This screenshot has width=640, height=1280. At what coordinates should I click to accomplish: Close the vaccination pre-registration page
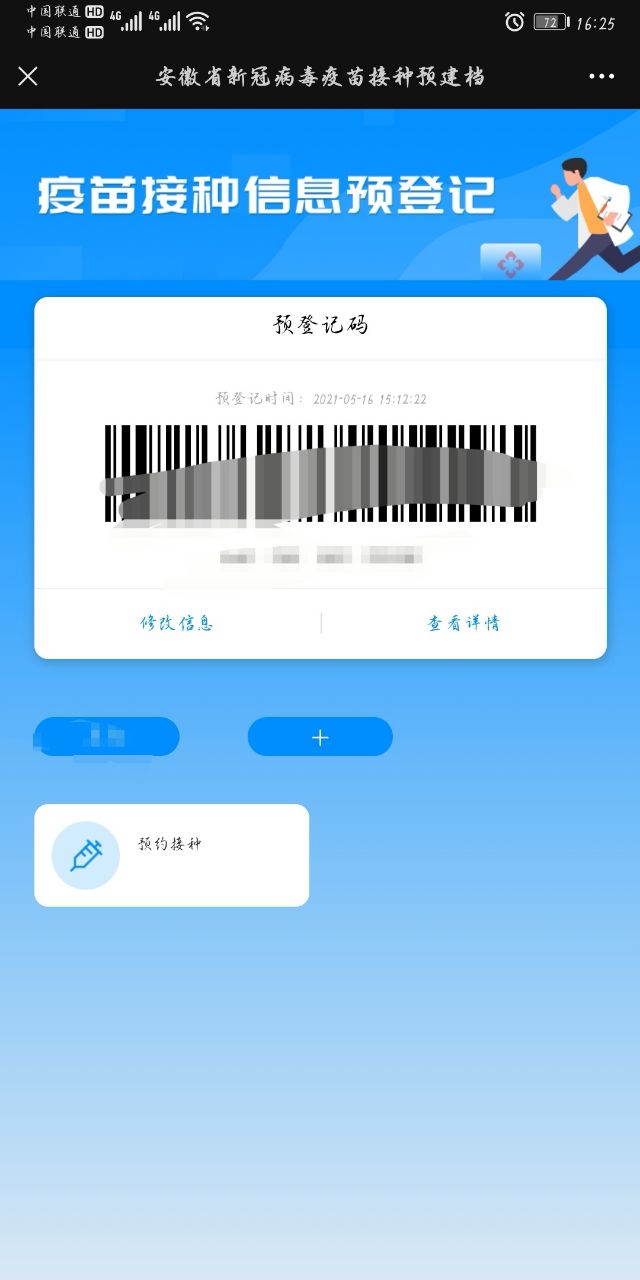coord(28,76)
